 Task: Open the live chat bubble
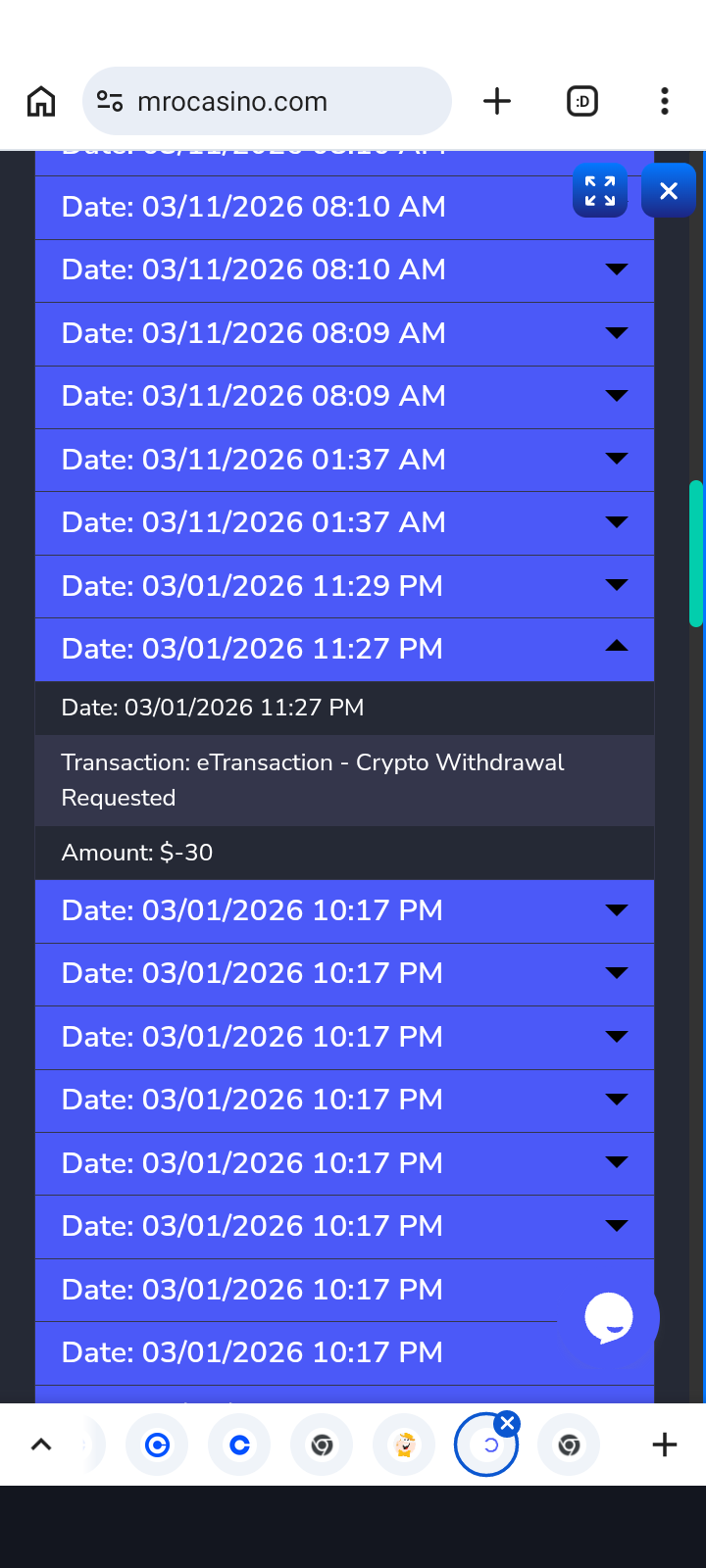point(609,1317)
